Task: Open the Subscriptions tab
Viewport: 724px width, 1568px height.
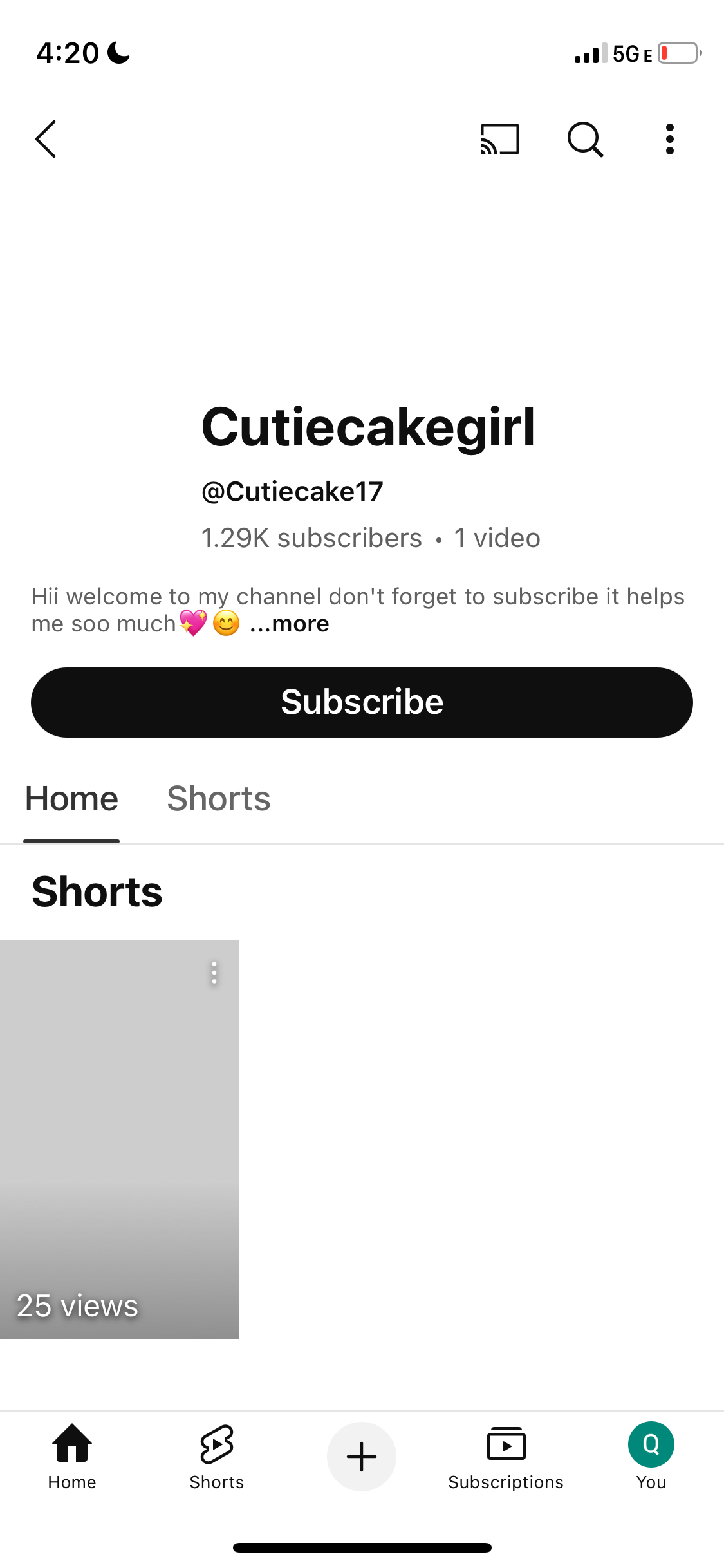Action: click(506, 1457)
